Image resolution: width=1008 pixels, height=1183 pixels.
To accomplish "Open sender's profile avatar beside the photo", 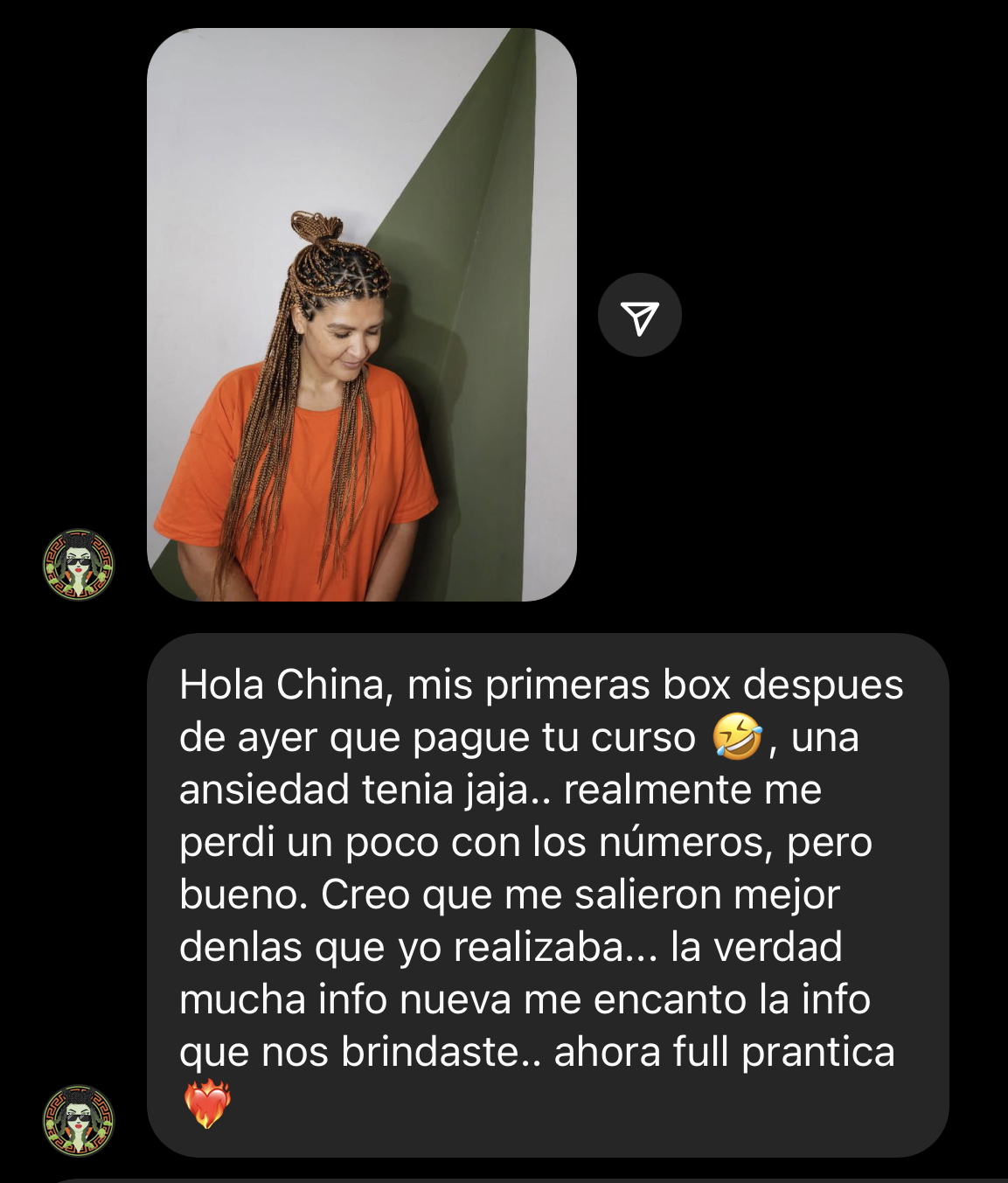I will [79, 564].
